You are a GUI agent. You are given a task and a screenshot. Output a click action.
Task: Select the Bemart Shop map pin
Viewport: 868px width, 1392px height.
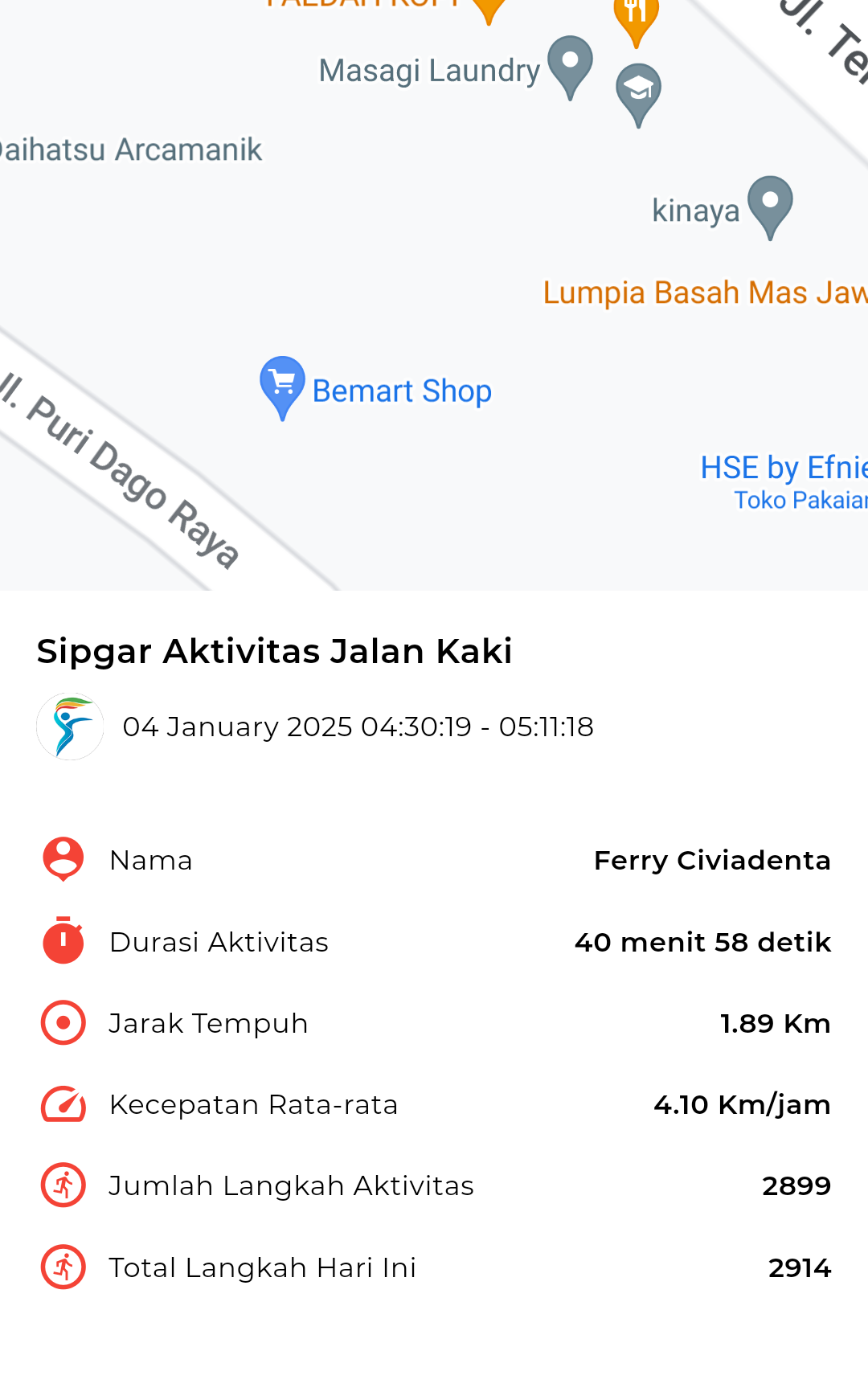click(x=282, y=388)
